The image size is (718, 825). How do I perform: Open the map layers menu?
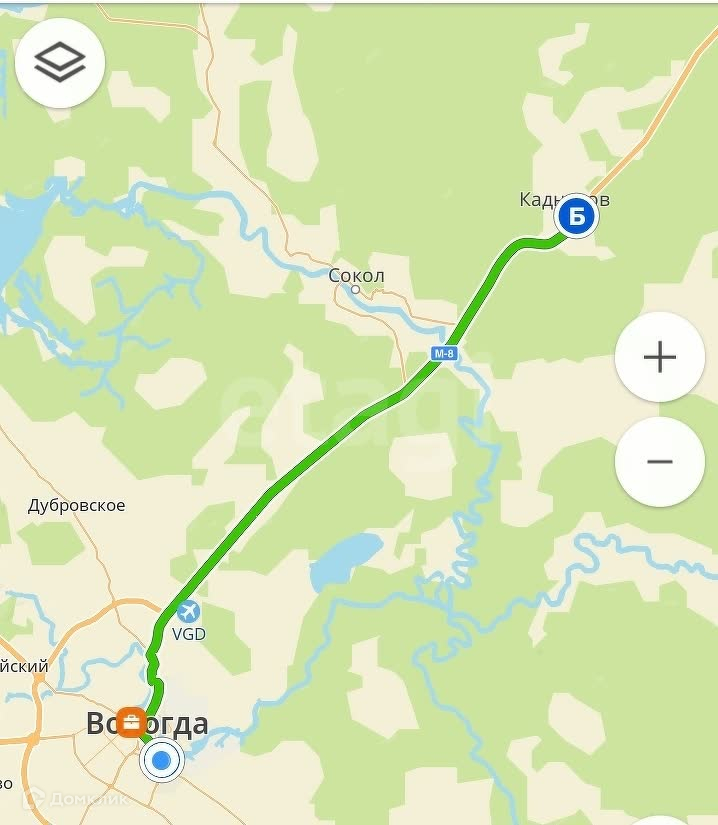60,63
